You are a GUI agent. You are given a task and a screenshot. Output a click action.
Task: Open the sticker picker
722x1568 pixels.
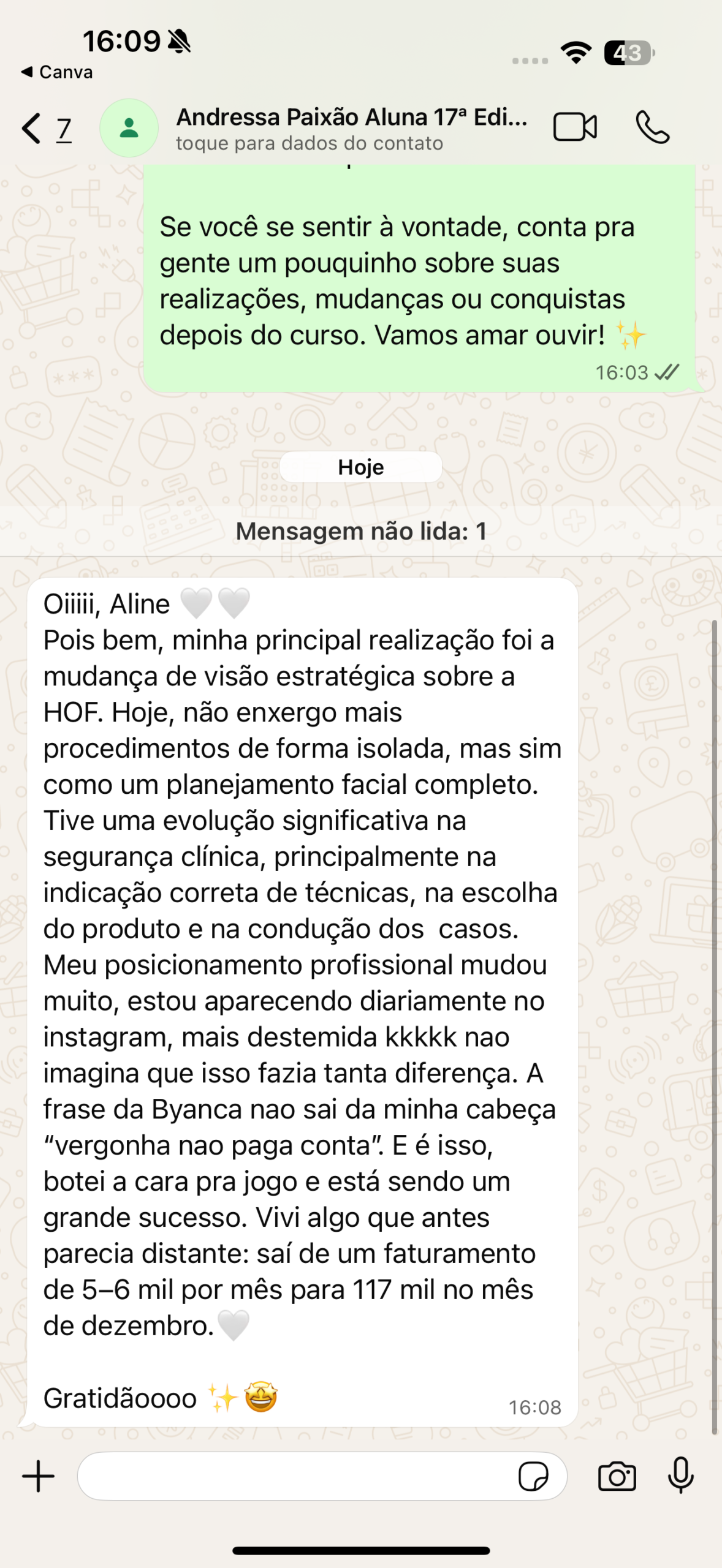(x=533, y=1476)
